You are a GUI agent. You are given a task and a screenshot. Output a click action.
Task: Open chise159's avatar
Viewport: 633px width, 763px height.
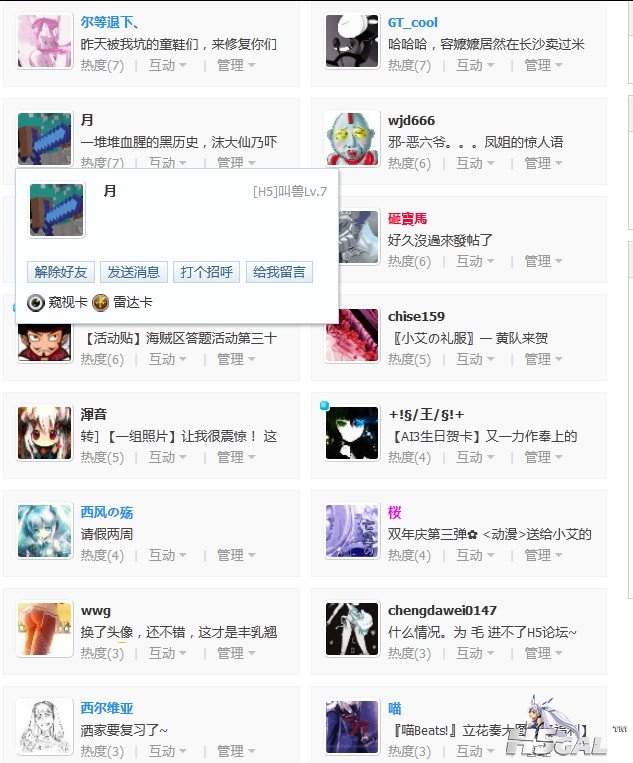[352, 335]
